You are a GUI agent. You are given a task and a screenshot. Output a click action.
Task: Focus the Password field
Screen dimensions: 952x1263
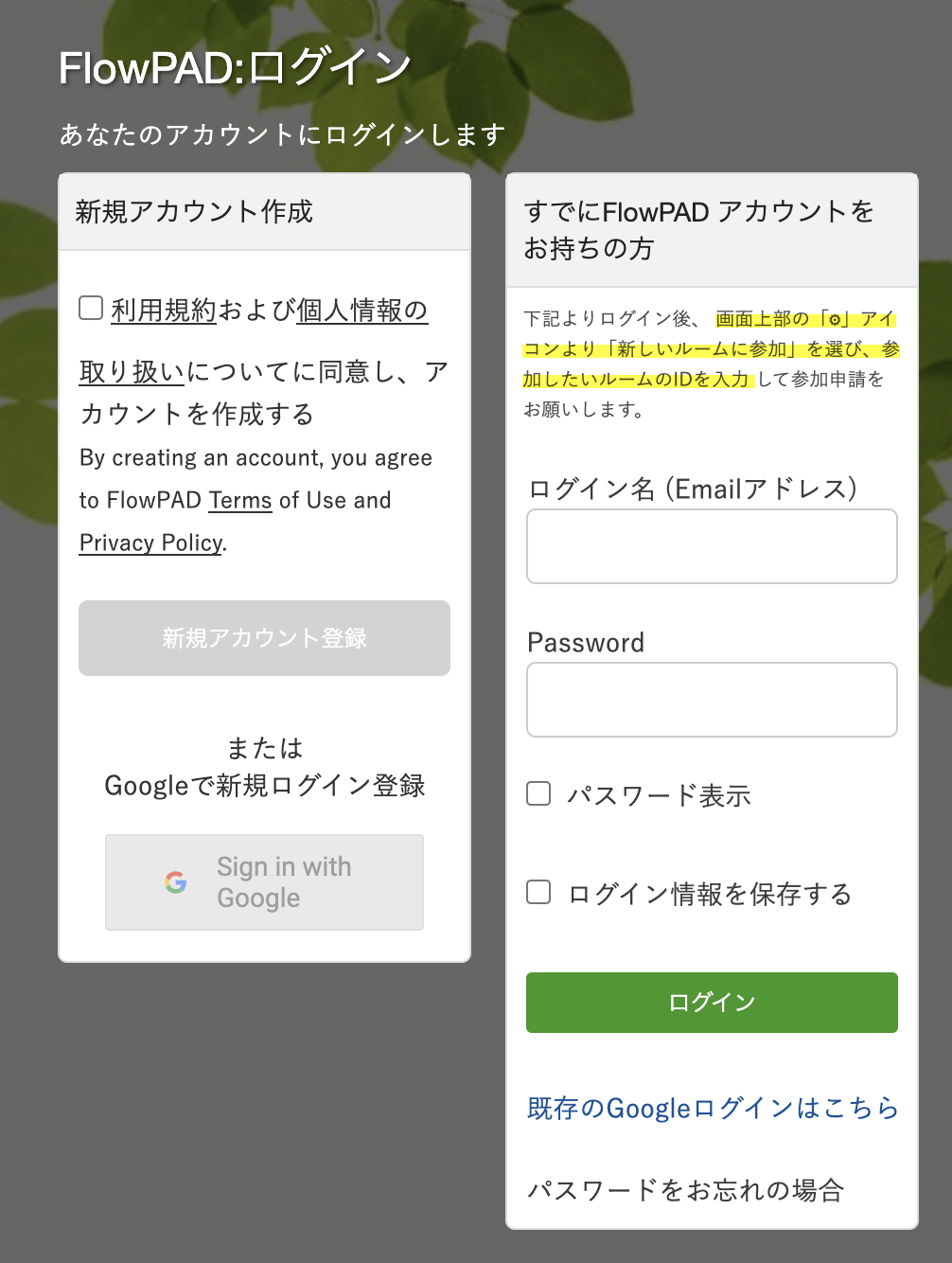tap(712, 700)
